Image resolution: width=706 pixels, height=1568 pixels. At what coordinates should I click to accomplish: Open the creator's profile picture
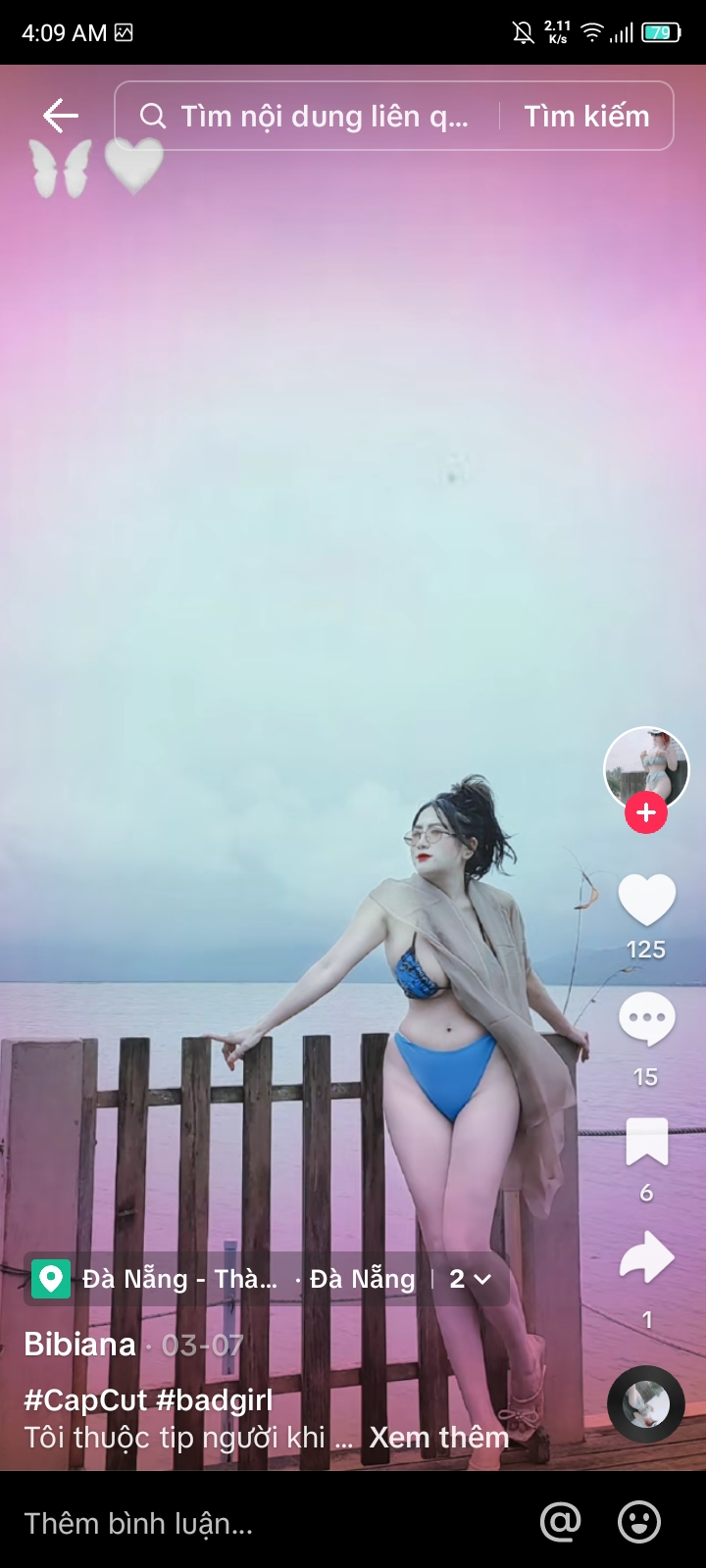tap(645, 768)
